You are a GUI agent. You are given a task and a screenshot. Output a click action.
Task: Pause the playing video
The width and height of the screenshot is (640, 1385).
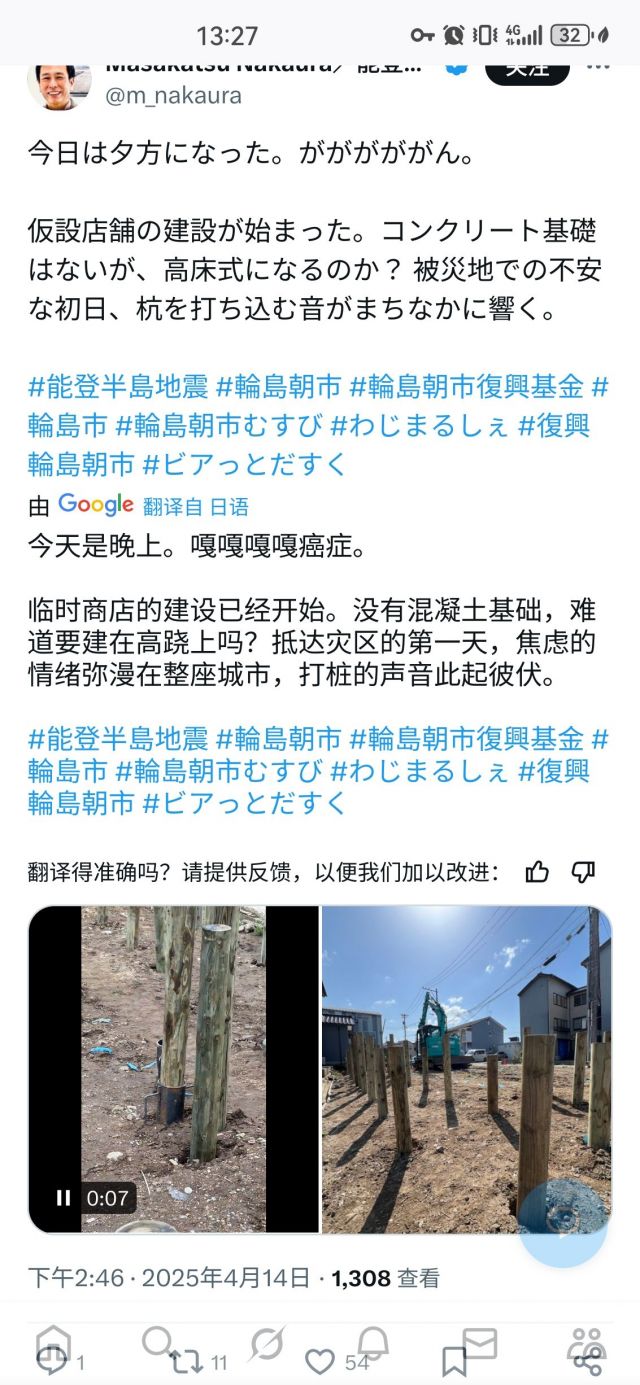click(64, 1197)
